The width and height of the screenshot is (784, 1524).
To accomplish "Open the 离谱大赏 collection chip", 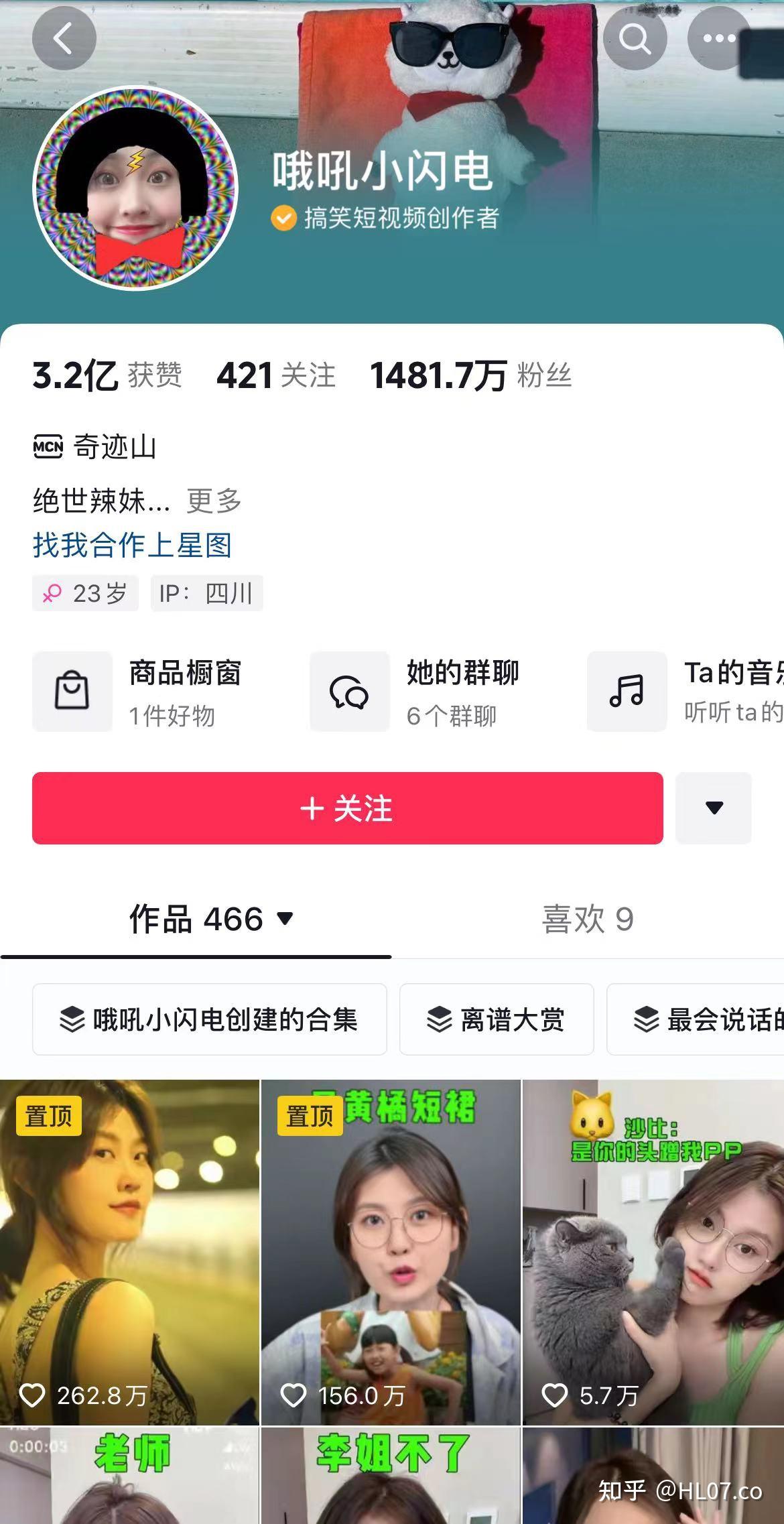I will tap(497, 1019).
